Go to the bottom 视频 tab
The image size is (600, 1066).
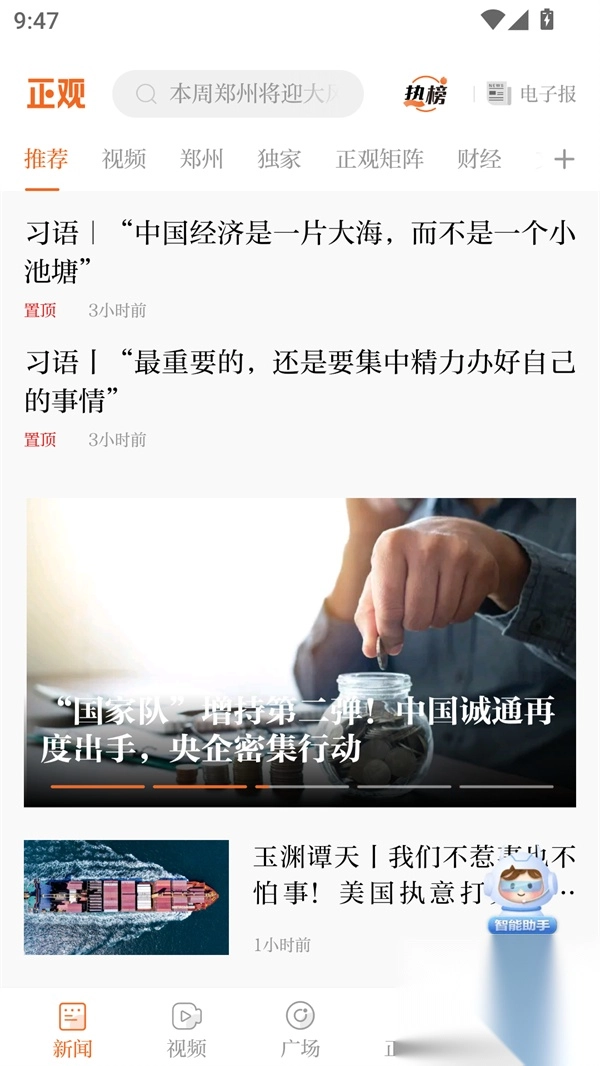(x=186, y=1030)
